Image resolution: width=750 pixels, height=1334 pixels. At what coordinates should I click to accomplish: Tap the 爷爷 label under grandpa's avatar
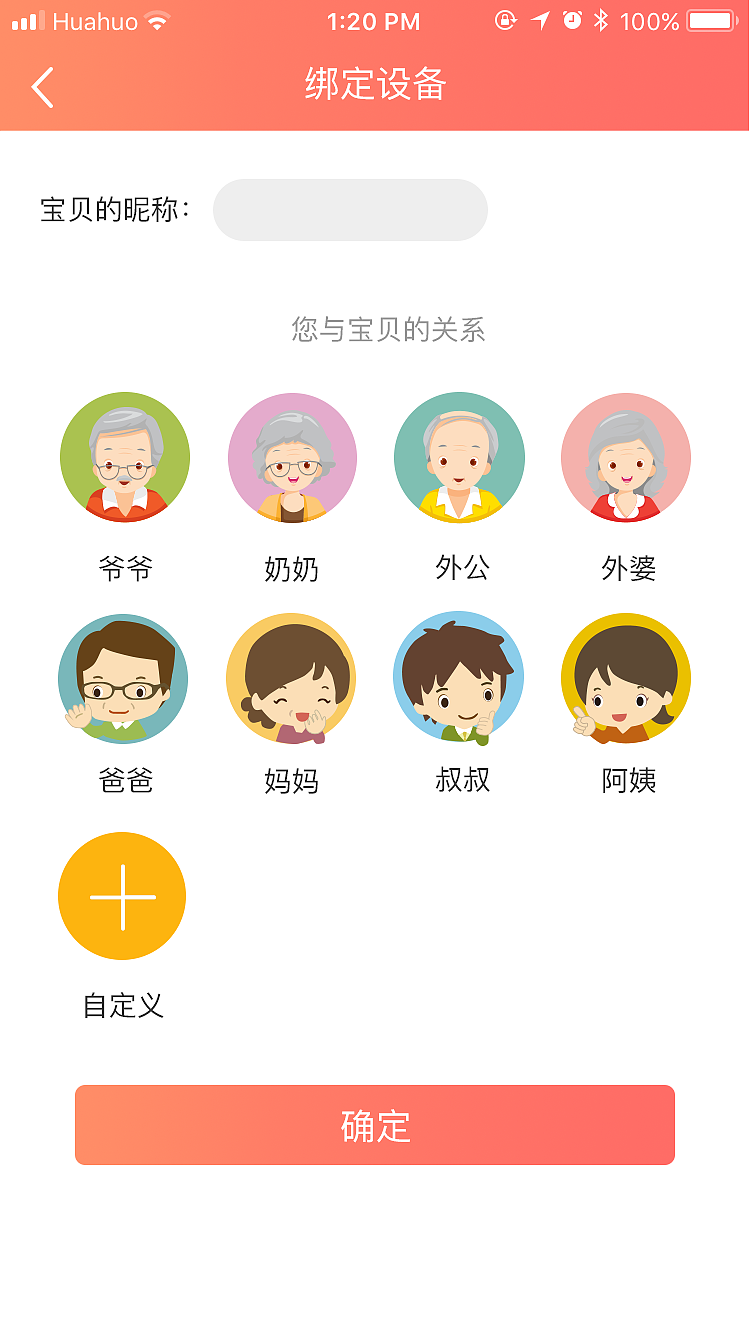[x=123, y=568]
